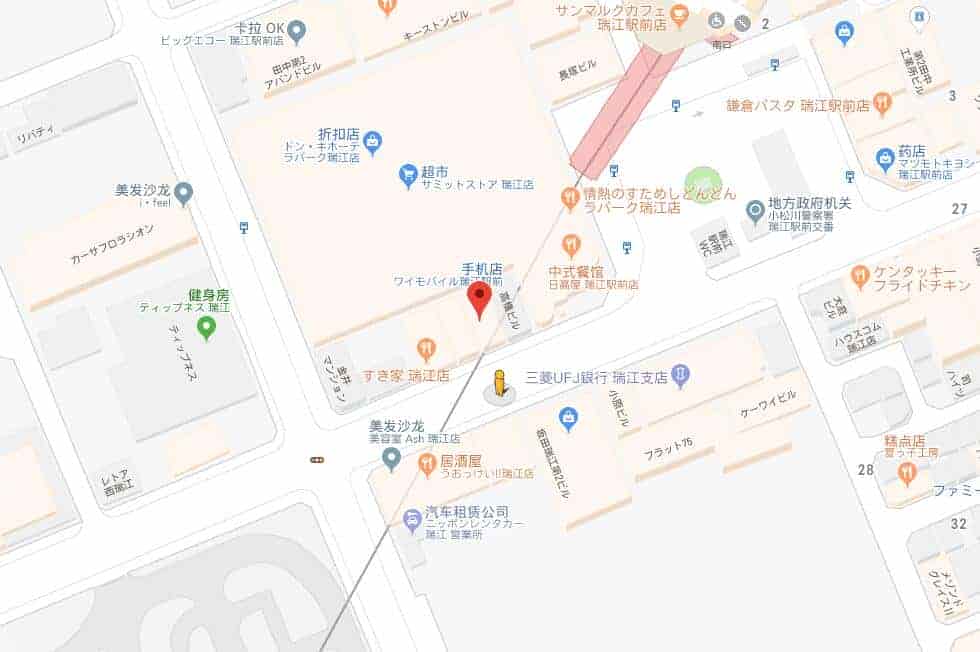This screenshot has height=652, width=980.
Task: Open the 情熱のすためしどんどん restaurant marker
Action: 571,197
